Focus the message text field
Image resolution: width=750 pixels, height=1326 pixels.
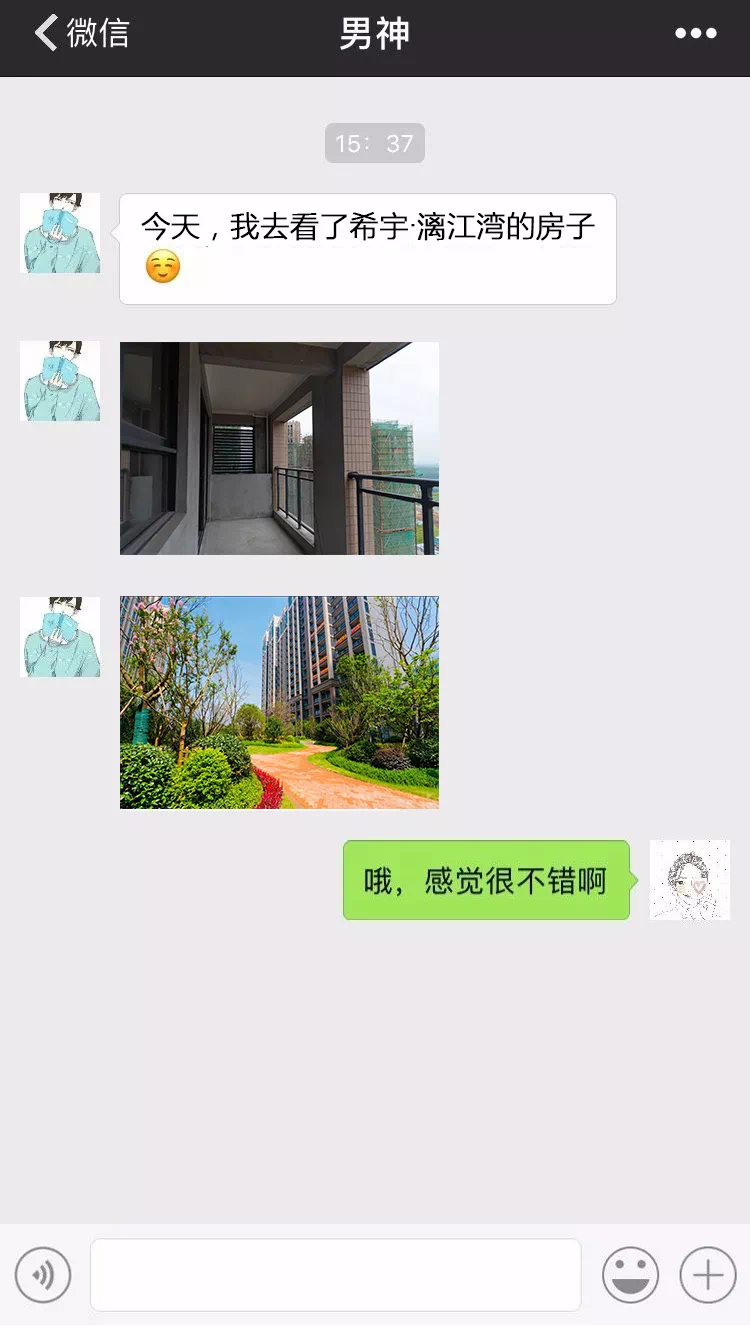[x=335, y=1275]
